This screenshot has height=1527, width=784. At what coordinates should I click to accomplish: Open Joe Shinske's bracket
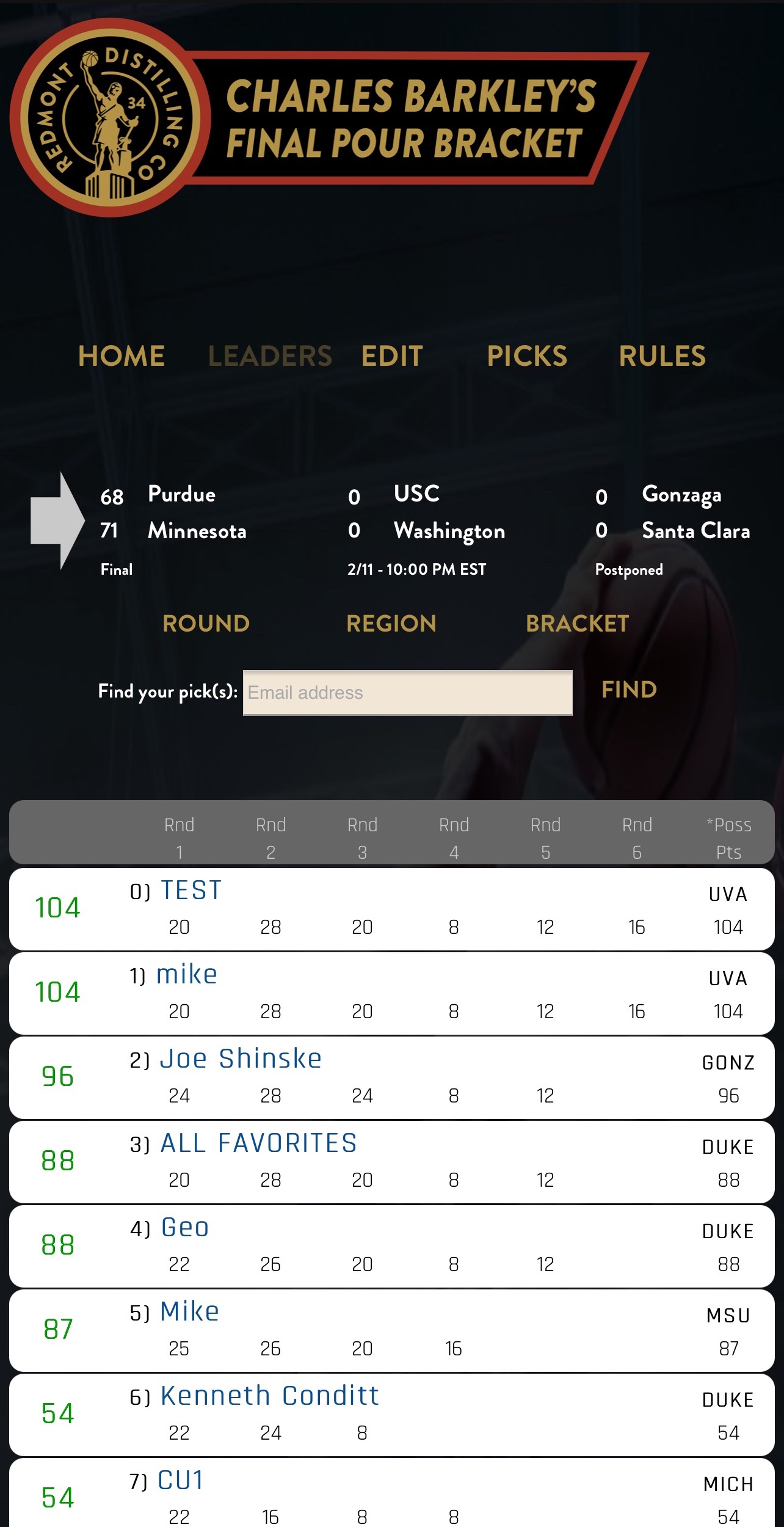pos(241,1059)
